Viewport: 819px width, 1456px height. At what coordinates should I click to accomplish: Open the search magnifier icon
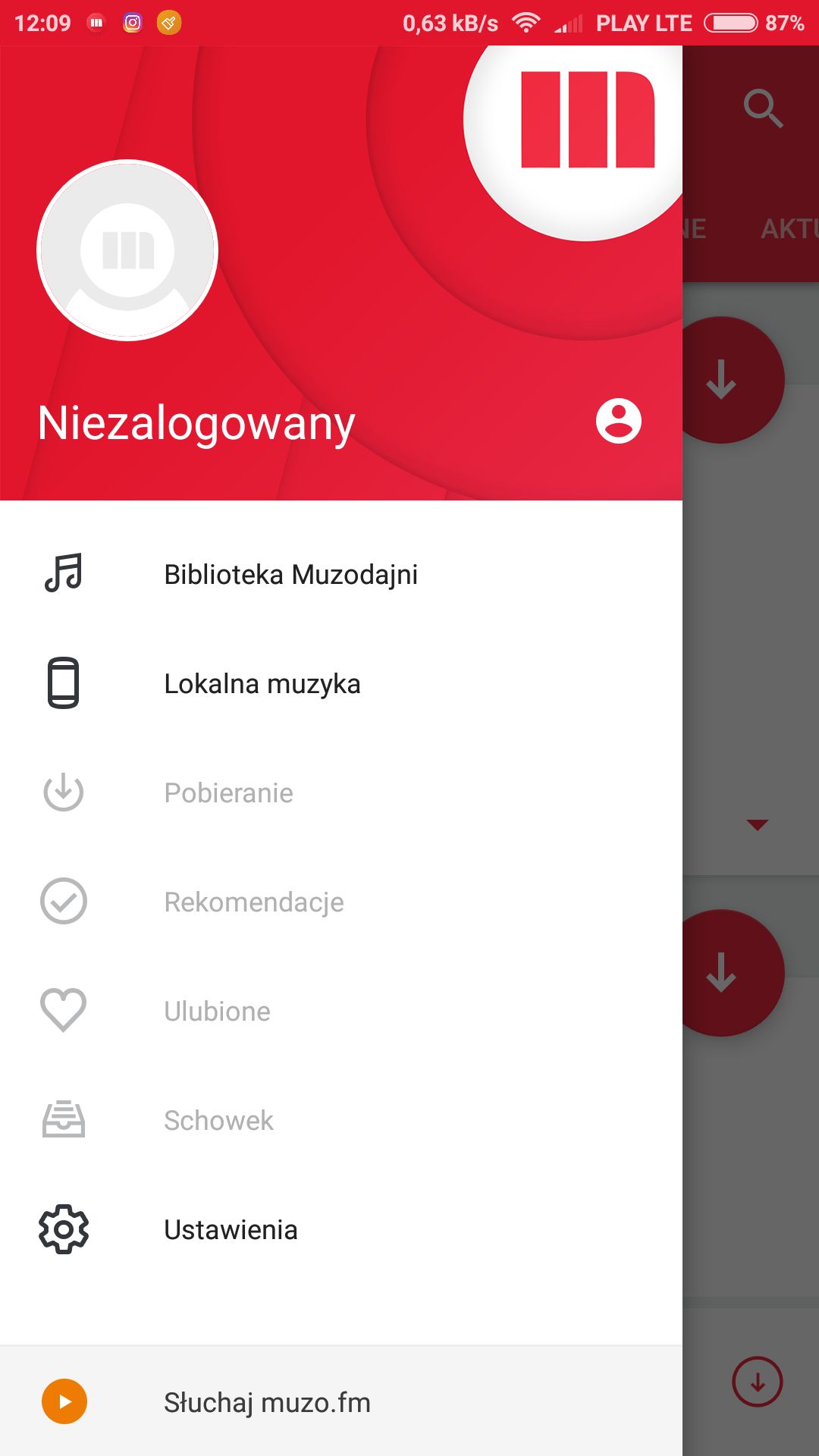click(x=763, y=108)
